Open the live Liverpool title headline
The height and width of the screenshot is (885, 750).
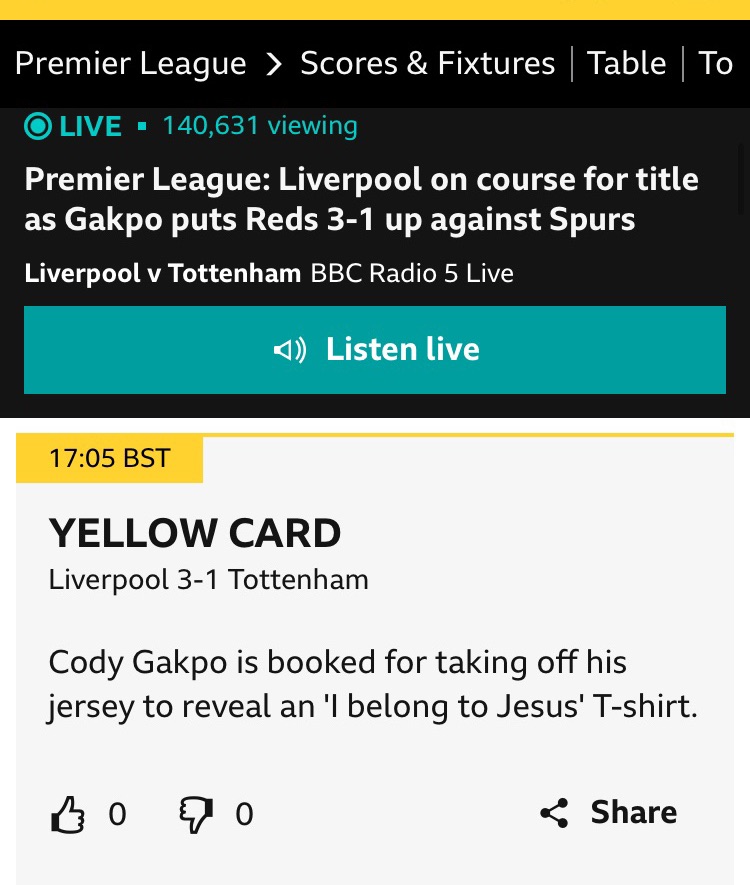tap(361, 199)
